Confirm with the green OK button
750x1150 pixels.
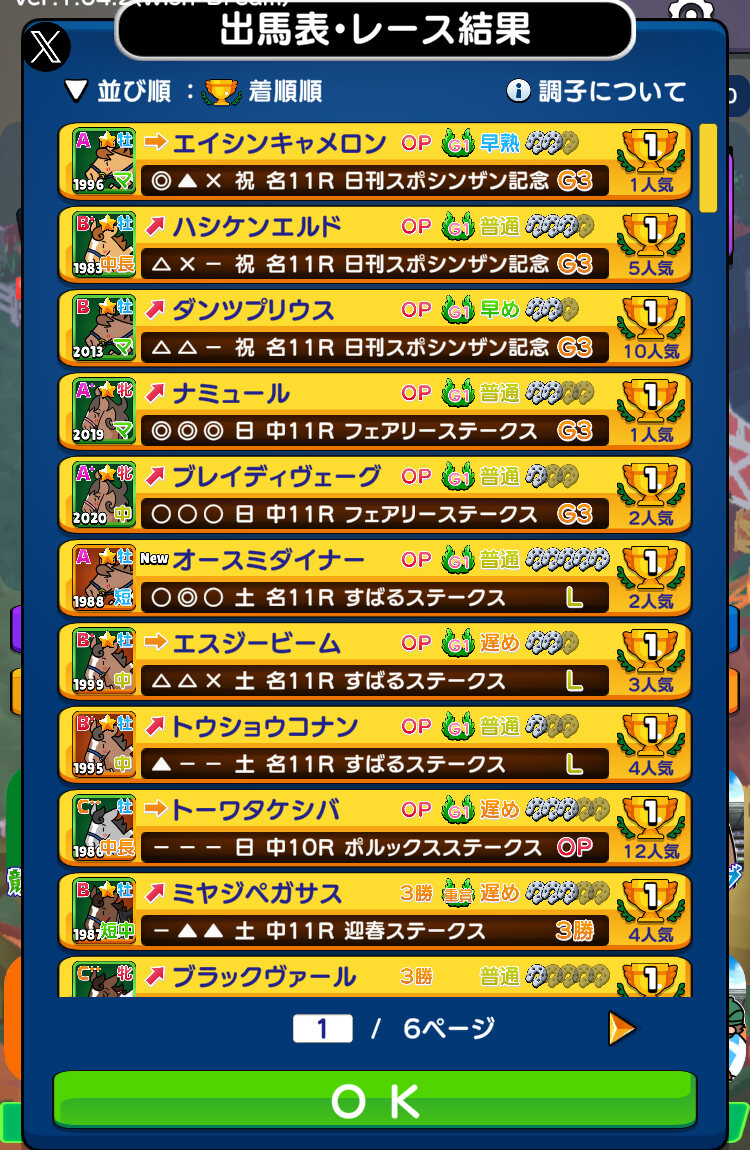[x=374, y=1100]
